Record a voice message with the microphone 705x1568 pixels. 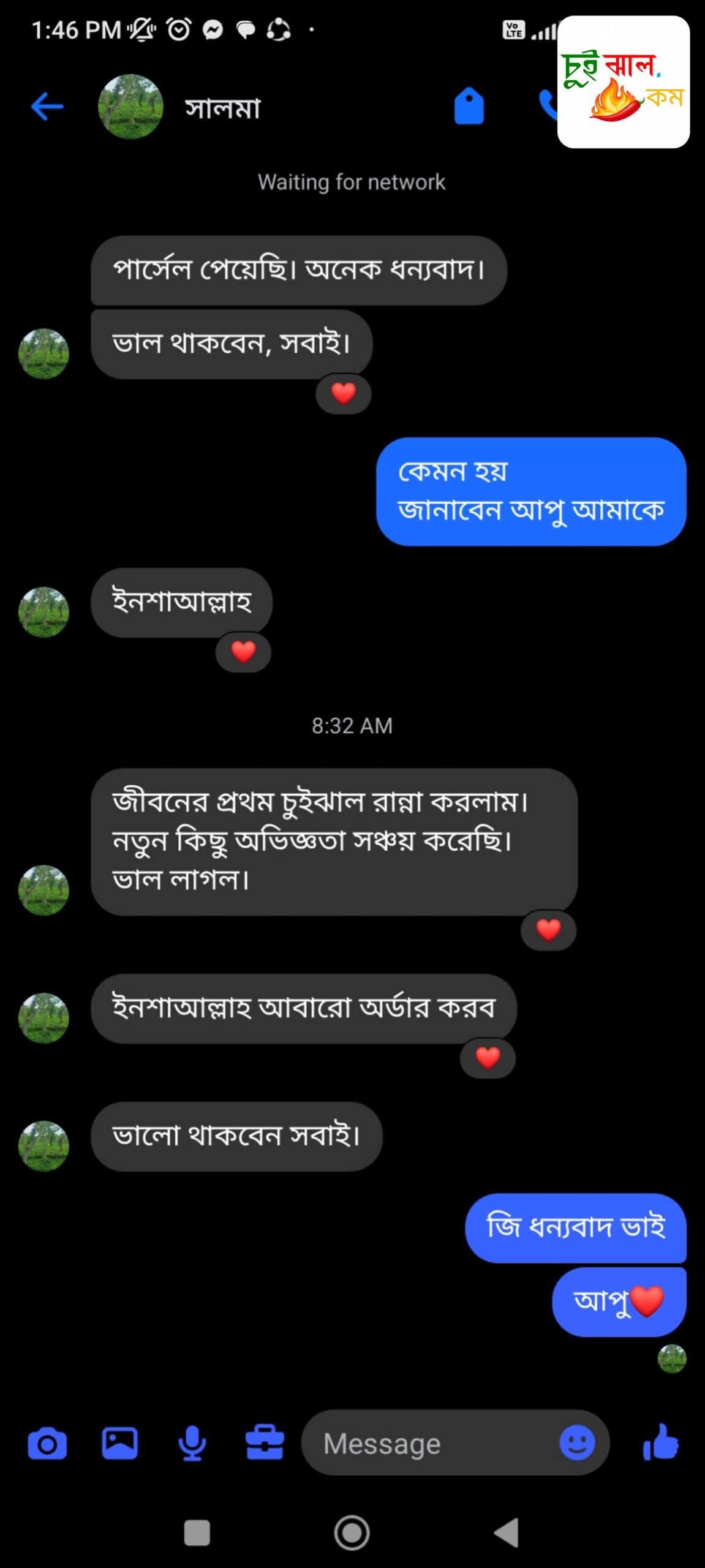pyautogui.click(x=192, y=1444)
